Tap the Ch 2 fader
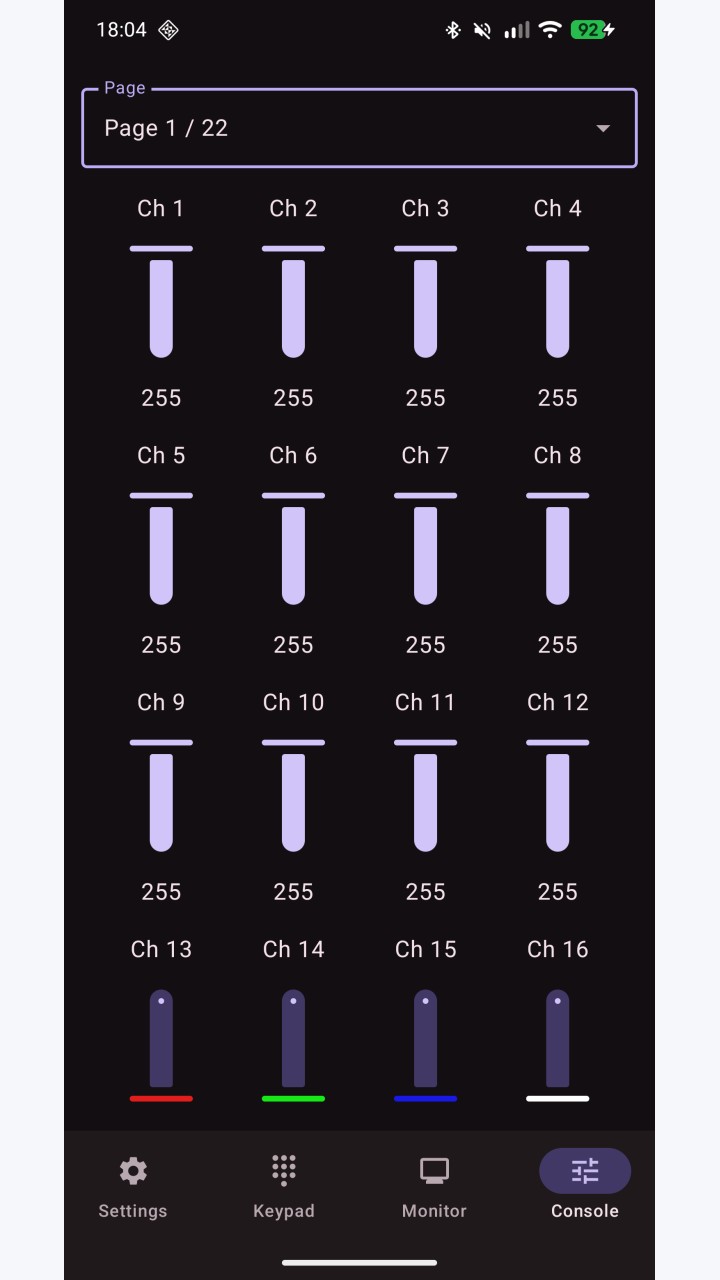720x1280 pixels. click(x=293, y=302)
